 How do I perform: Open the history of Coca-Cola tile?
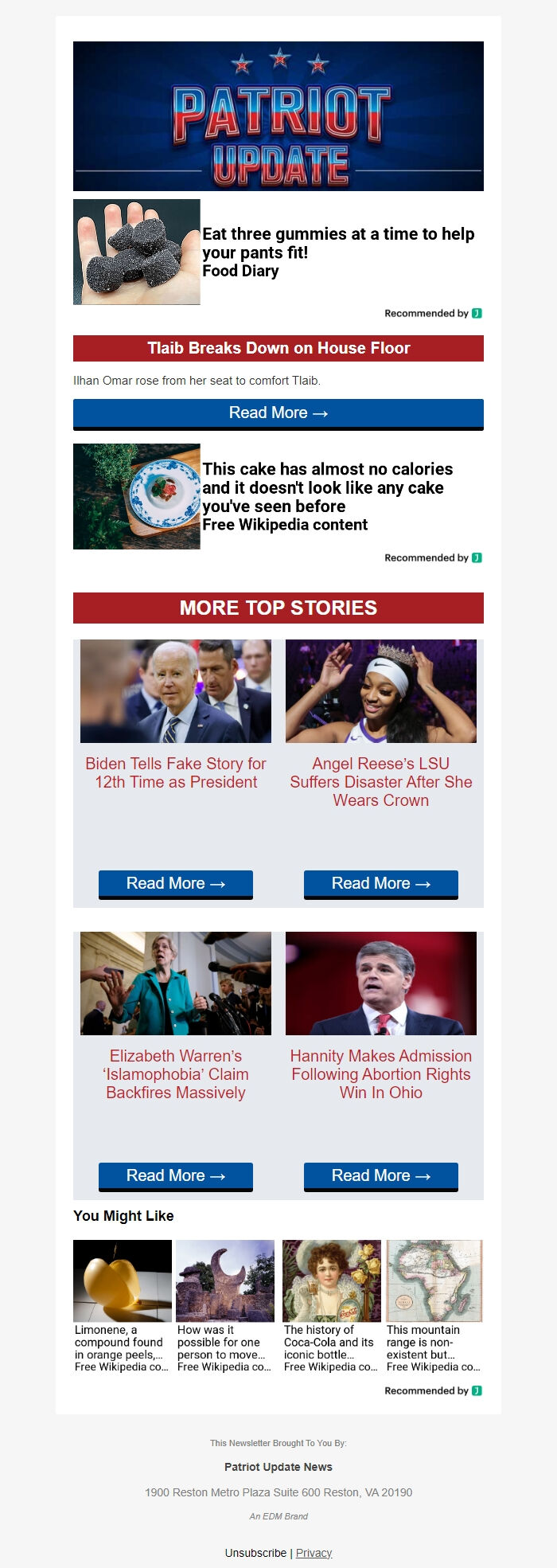click(x=331, y=1306)
